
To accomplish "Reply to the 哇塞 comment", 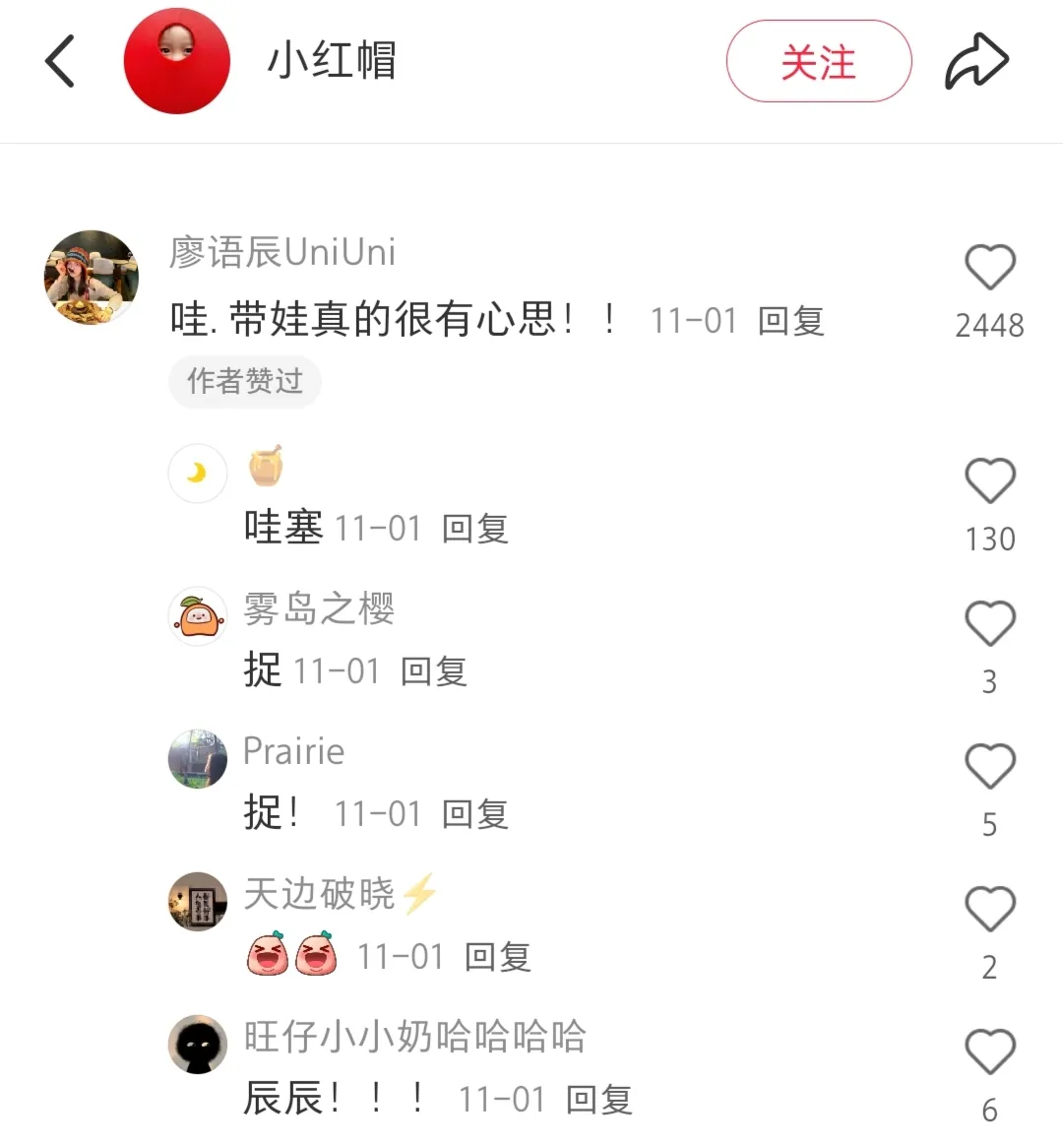I will (474, 529).
